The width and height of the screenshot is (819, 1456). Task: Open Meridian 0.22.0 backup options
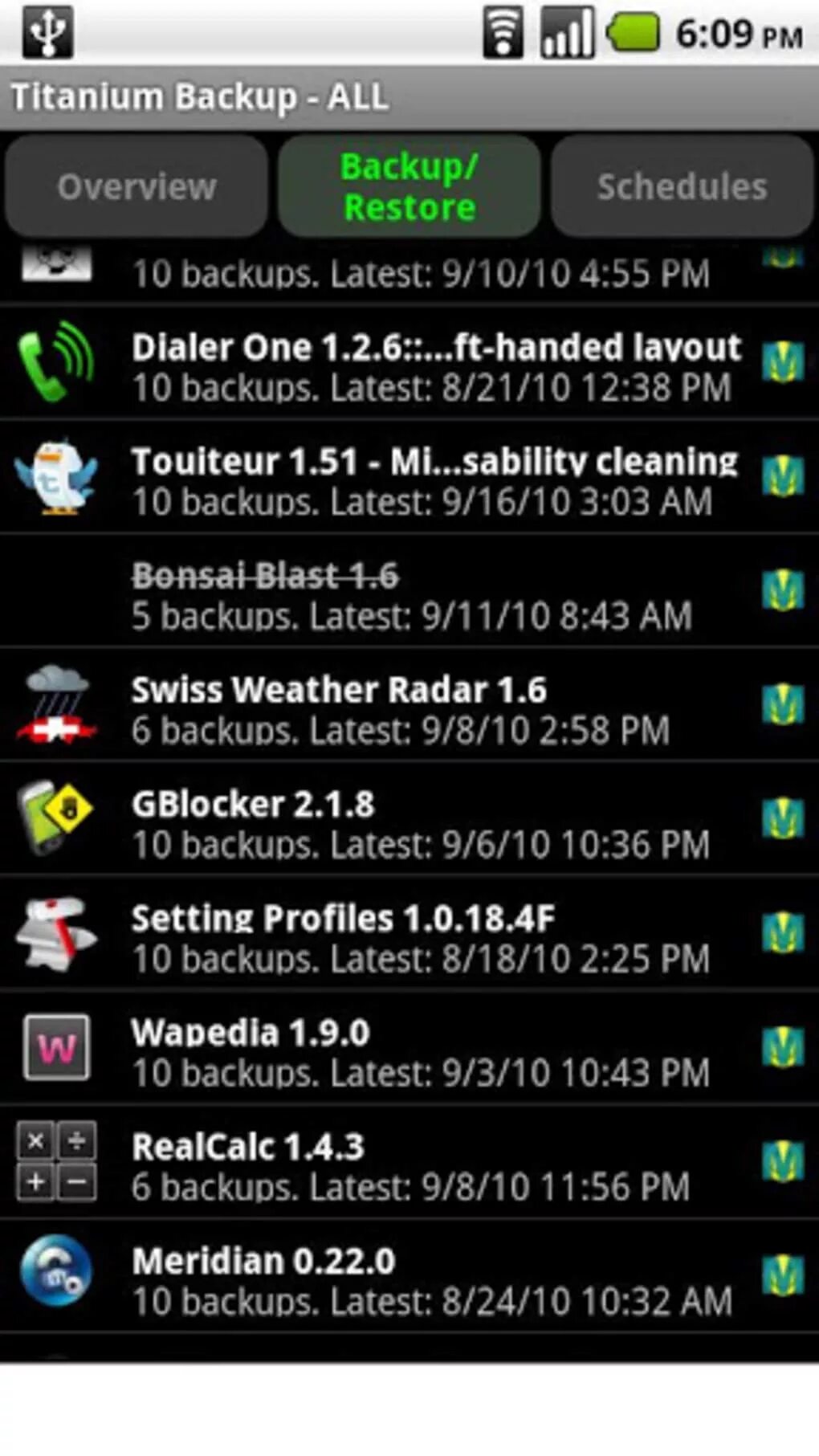pos(409,1279)
